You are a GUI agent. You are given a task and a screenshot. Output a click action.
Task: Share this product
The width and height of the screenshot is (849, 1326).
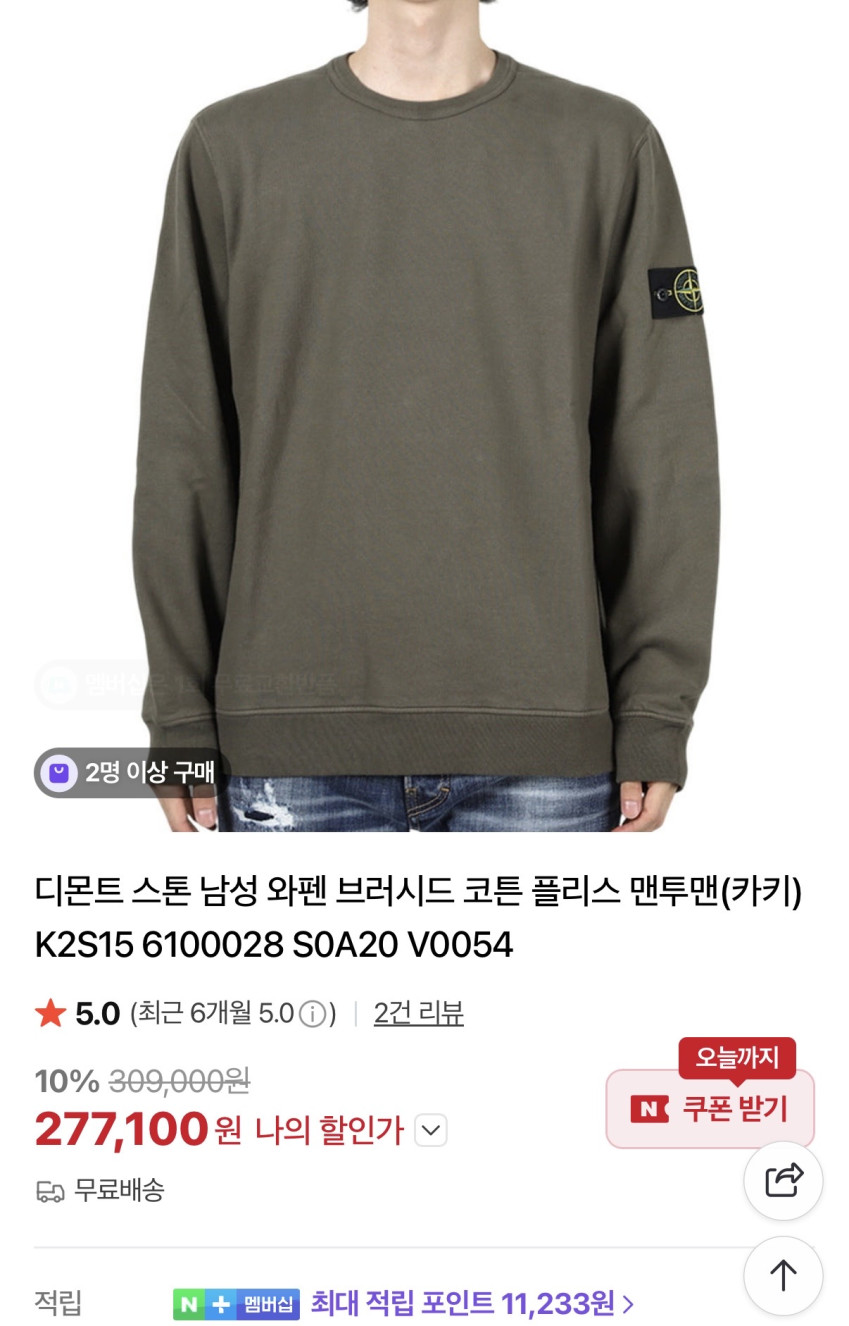click(x=784, y=1180)
